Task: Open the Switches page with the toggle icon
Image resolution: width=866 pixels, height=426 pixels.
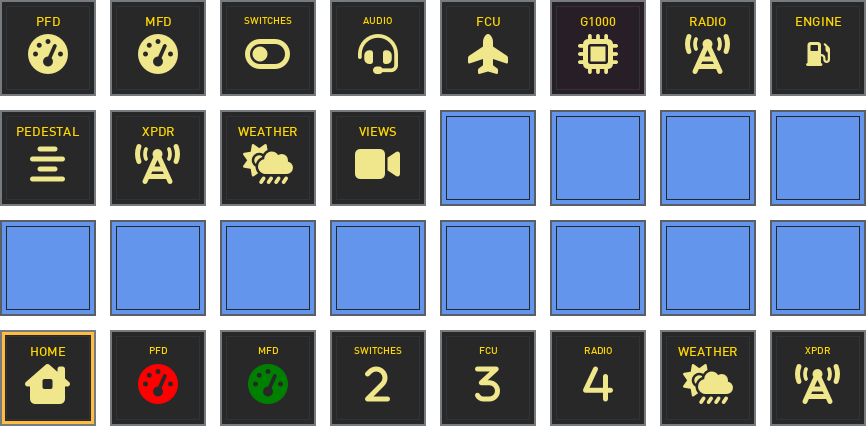Action: [x=268, y=48]
